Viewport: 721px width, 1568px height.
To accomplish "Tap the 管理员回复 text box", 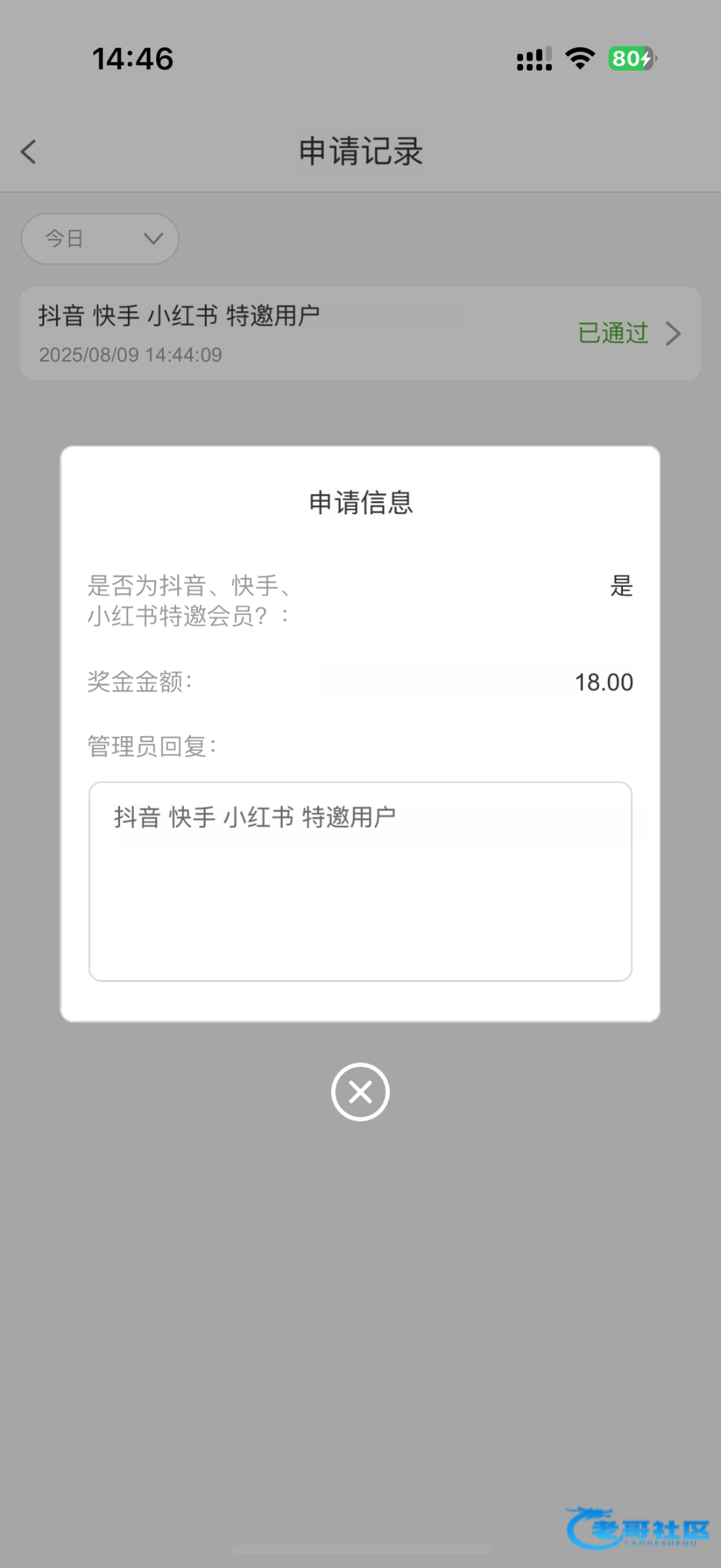I will click(360, 881).
